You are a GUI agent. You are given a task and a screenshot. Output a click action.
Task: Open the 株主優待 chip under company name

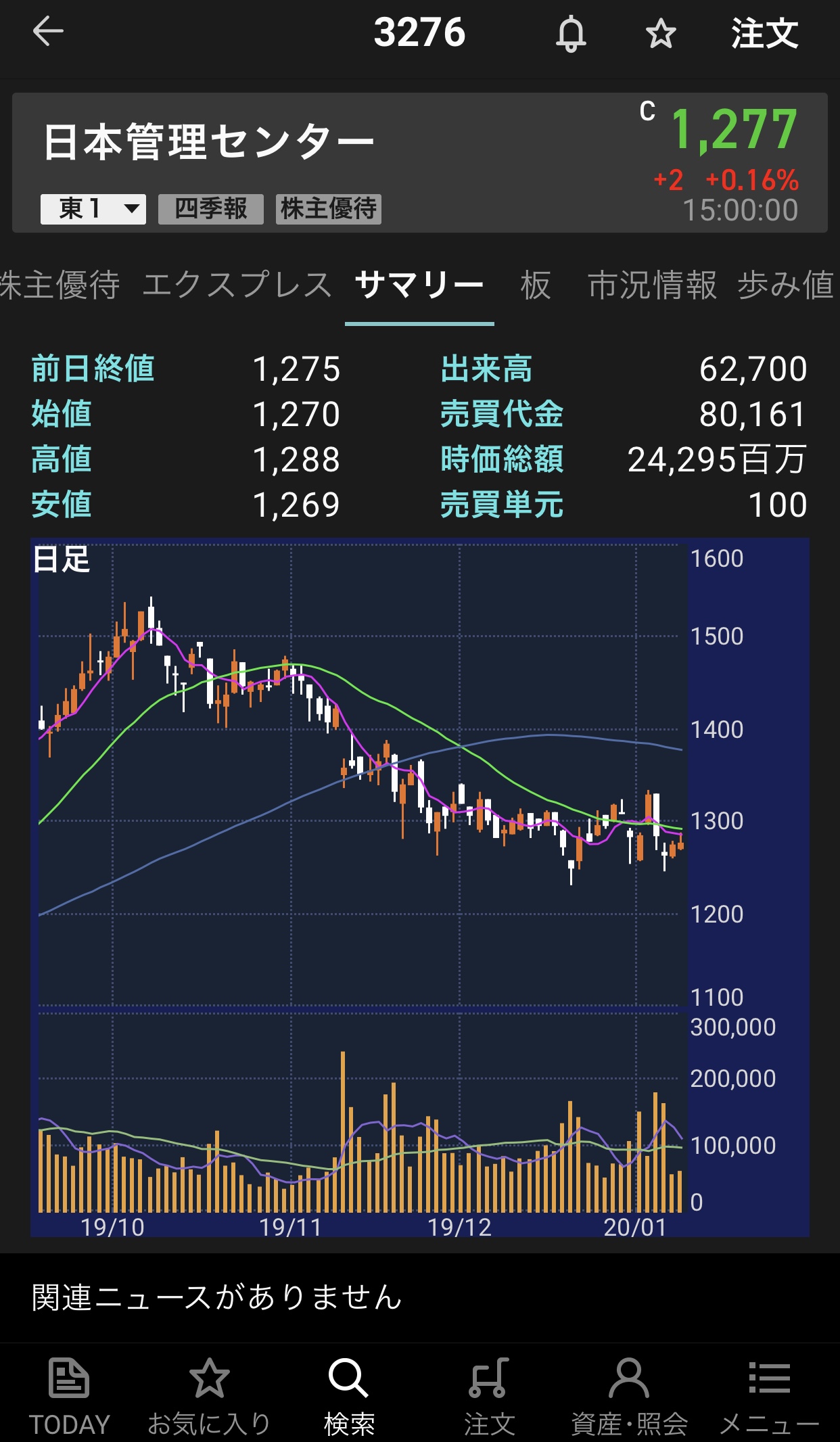pos(329,208)
